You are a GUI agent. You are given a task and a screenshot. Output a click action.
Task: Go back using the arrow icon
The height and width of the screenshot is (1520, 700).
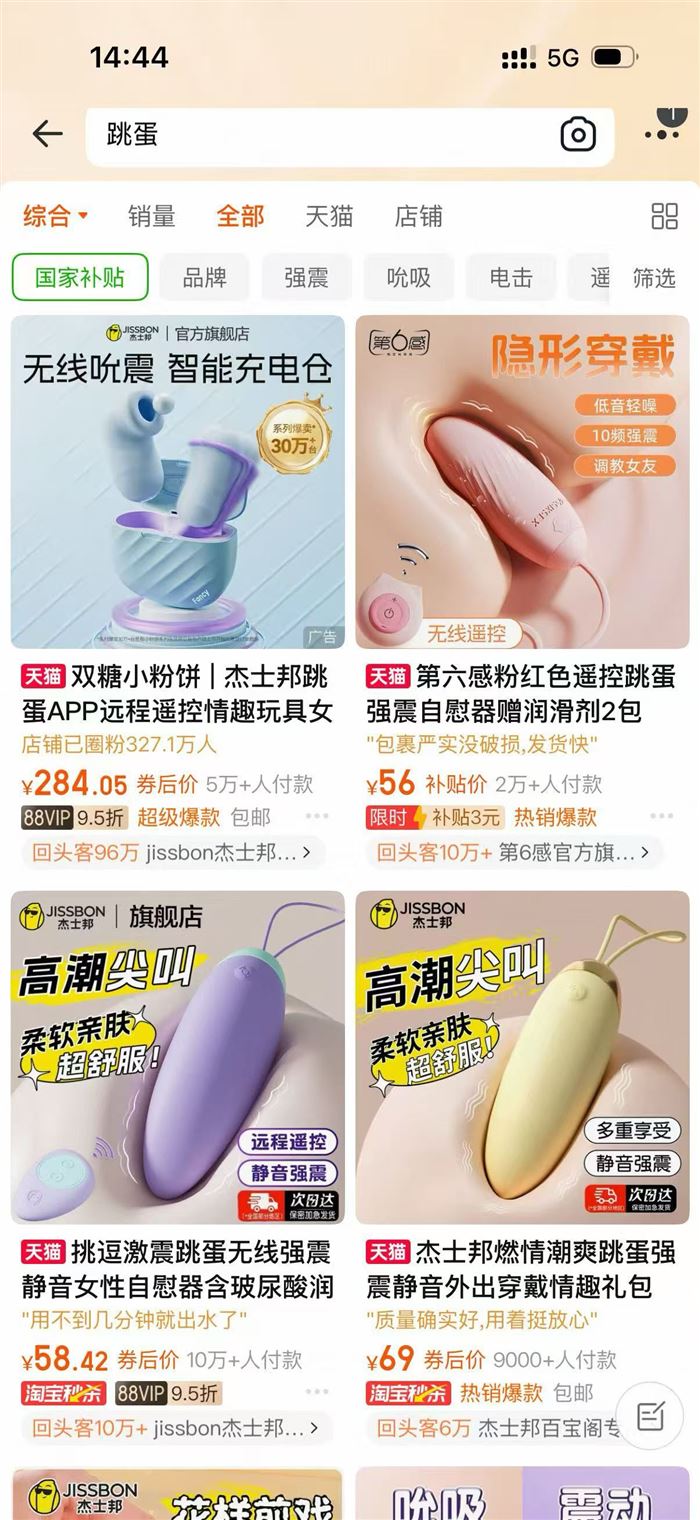47,134
